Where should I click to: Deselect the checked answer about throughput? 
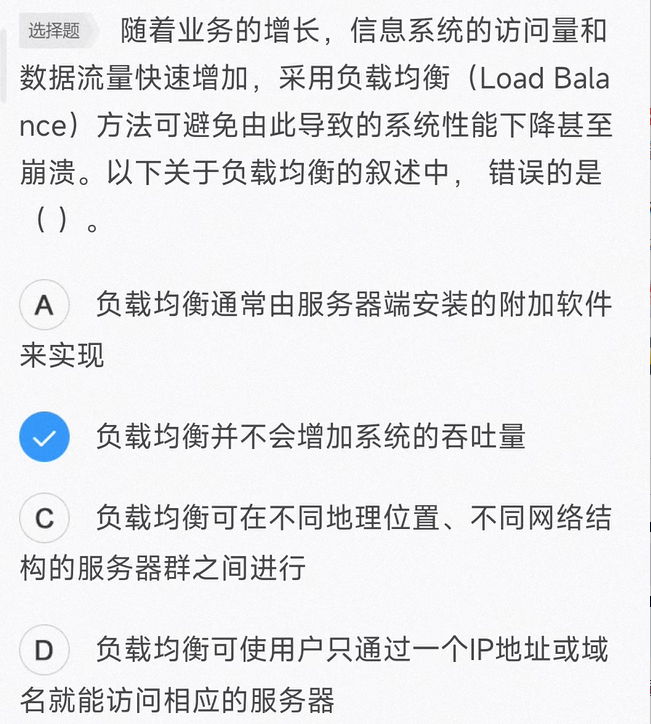tap(44, 437)
